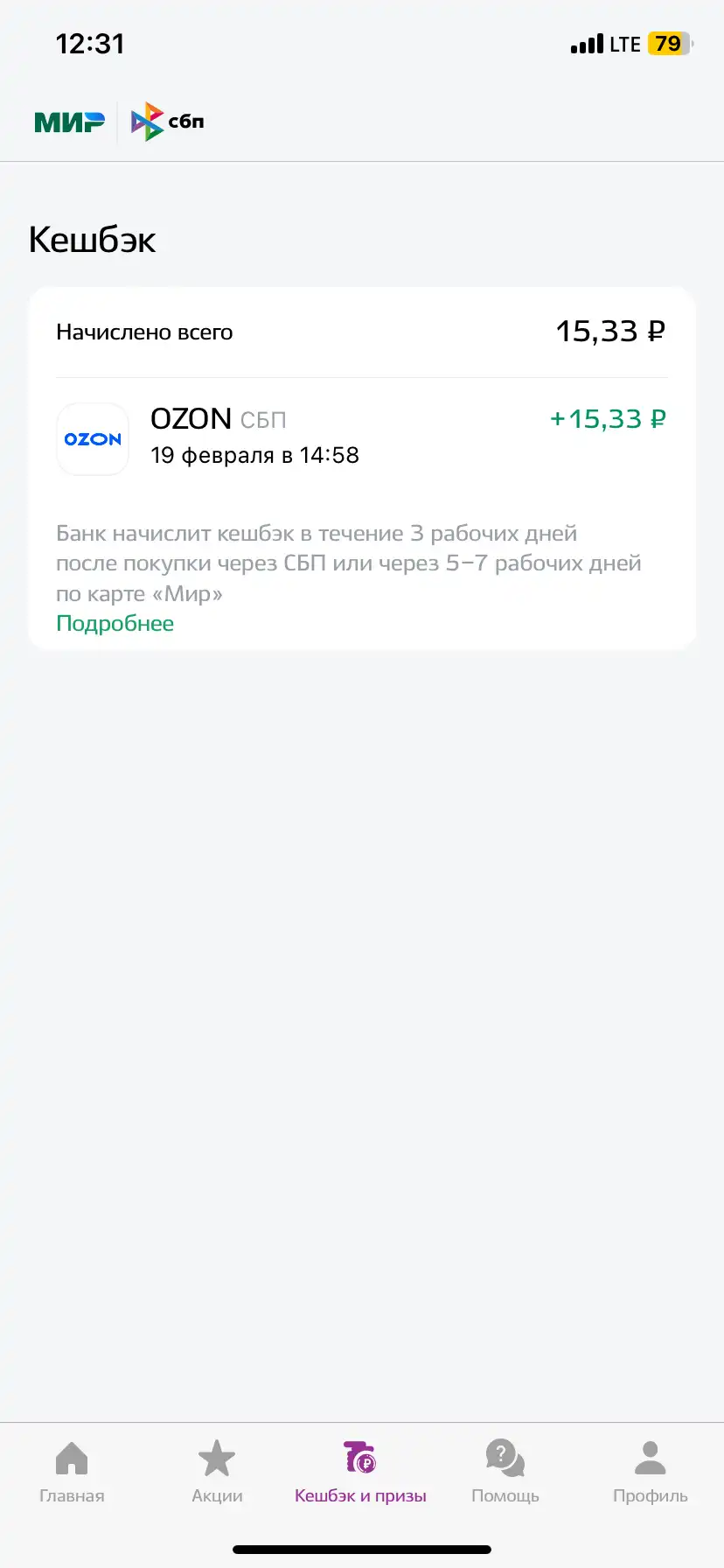724x1568 pixels.
Task: Switch to the Профиль tab
Action: (x=651, y=1472)
